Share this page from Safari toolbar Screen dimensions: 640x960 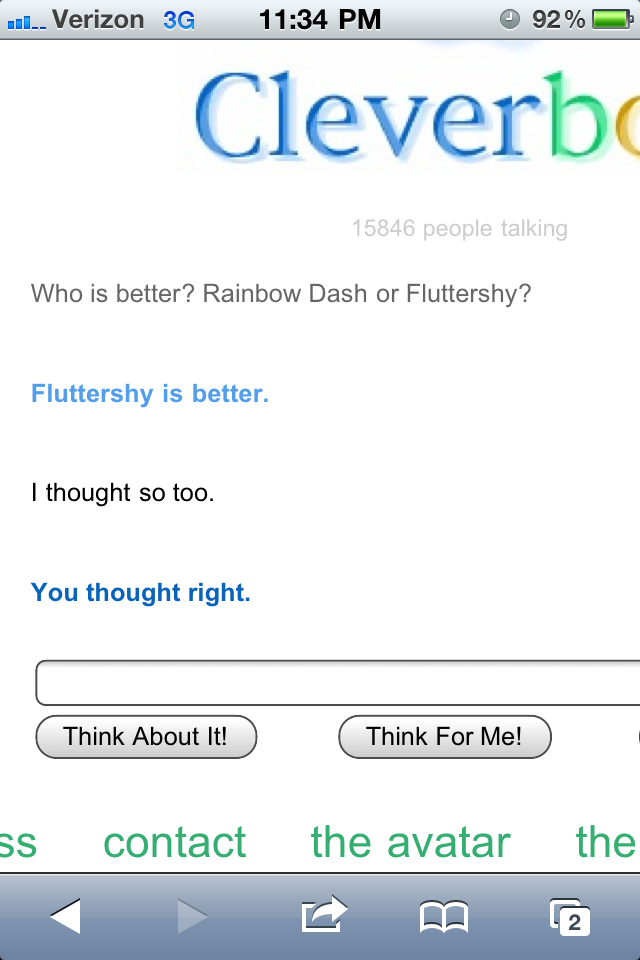pyautogui.click(x=323, y=915)
